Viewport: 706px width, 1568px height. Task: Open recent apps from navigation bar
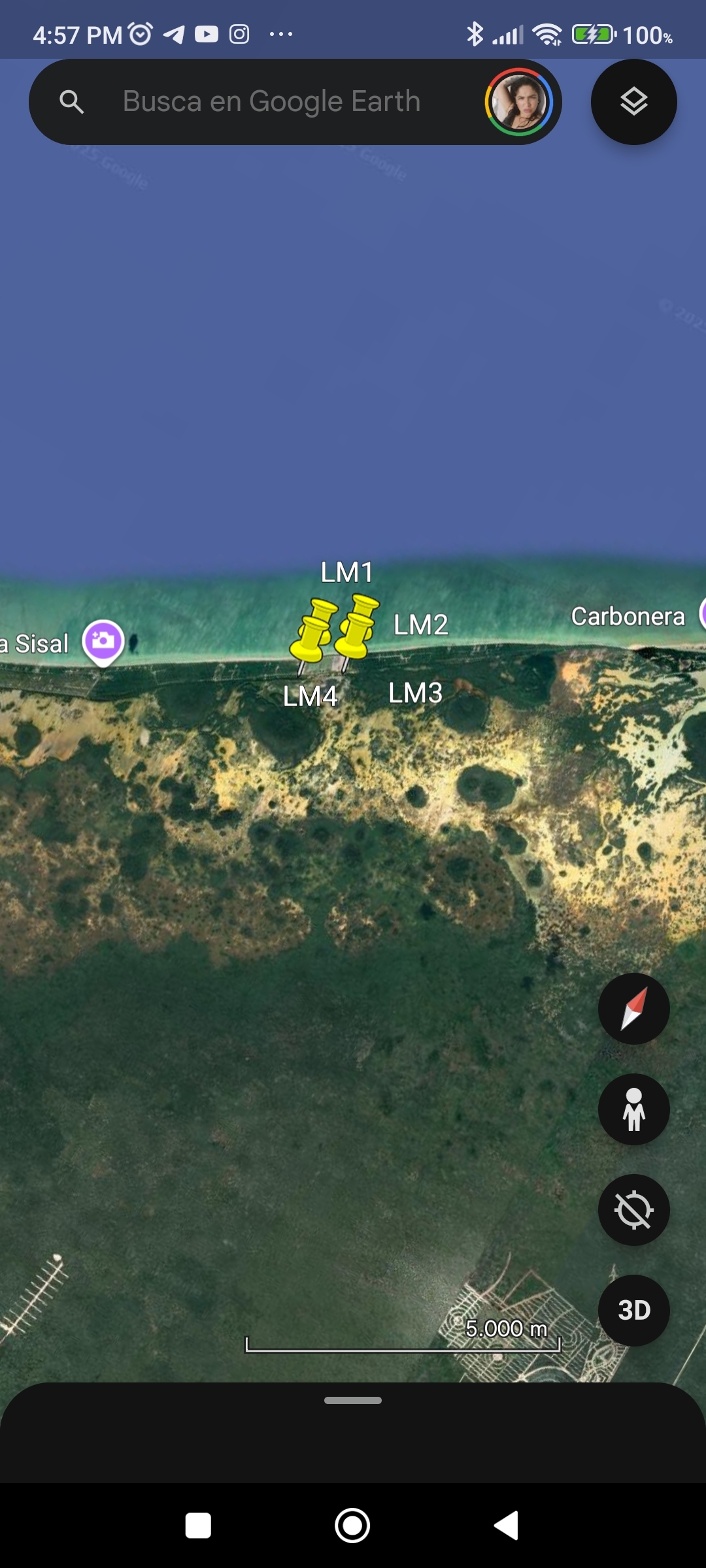click(198, 1526)
